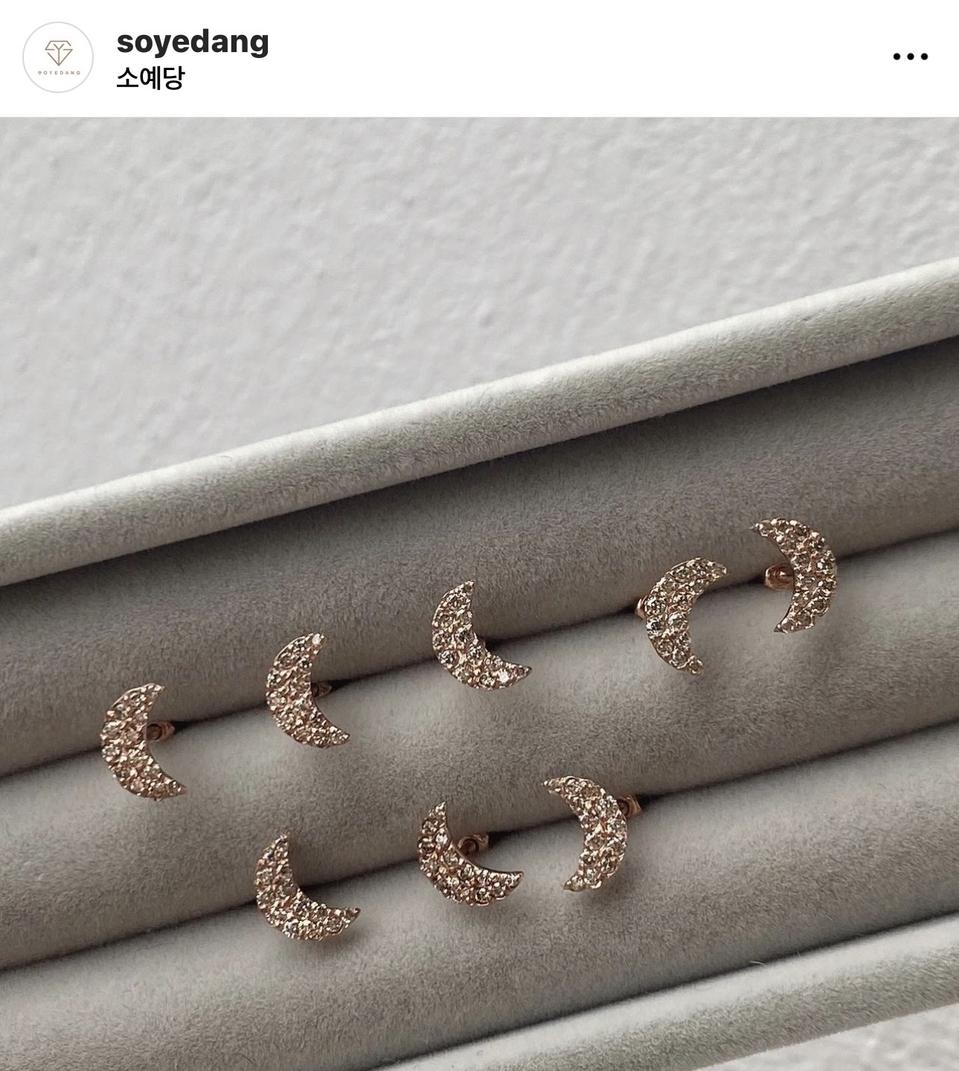Open soyedang's profile picture

[58, 58]
